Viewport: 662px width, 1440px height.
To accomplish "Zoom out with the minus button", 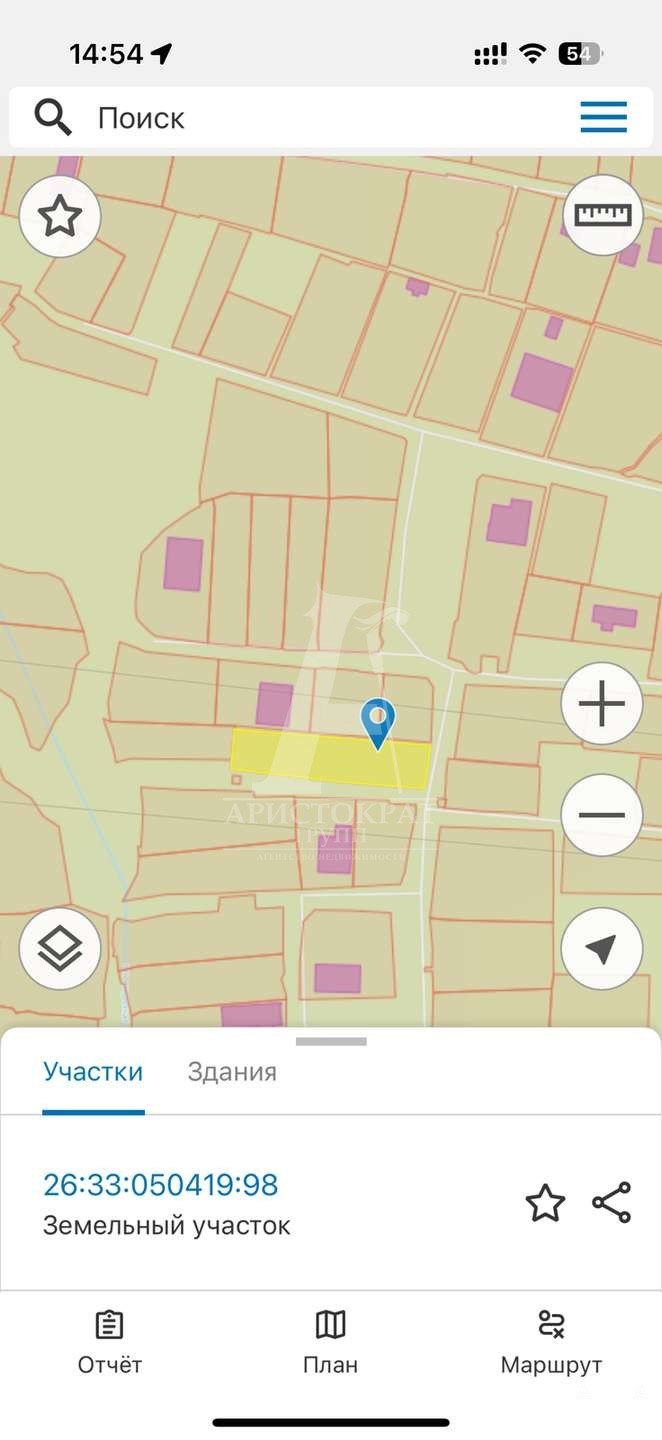I will click(x=602, y=815).
